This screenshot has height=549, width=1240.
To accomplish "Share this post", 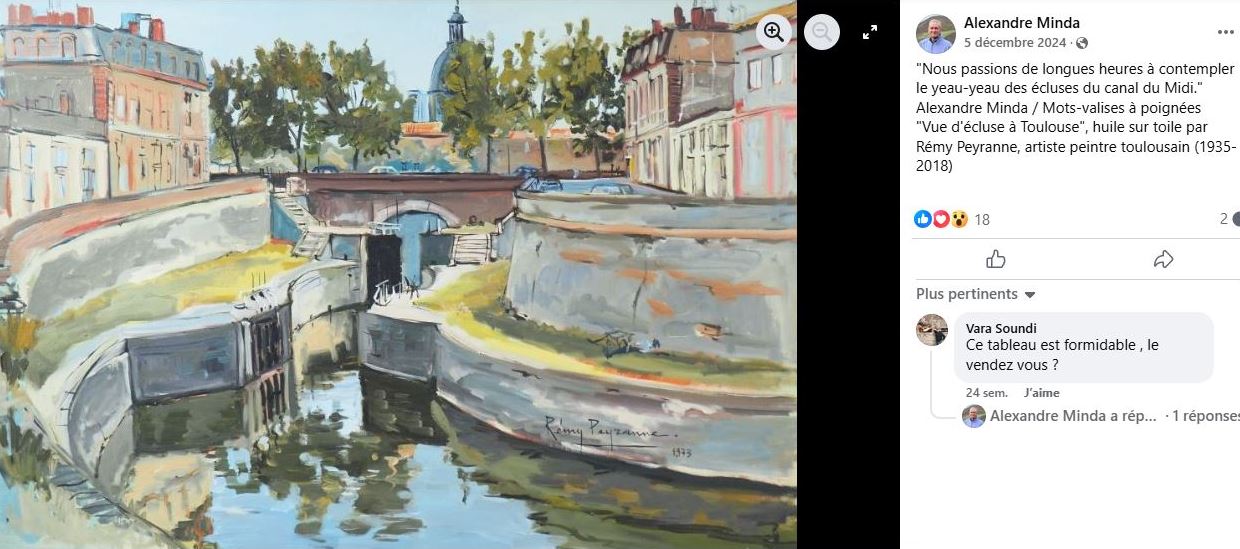I will pos(1163,260).
